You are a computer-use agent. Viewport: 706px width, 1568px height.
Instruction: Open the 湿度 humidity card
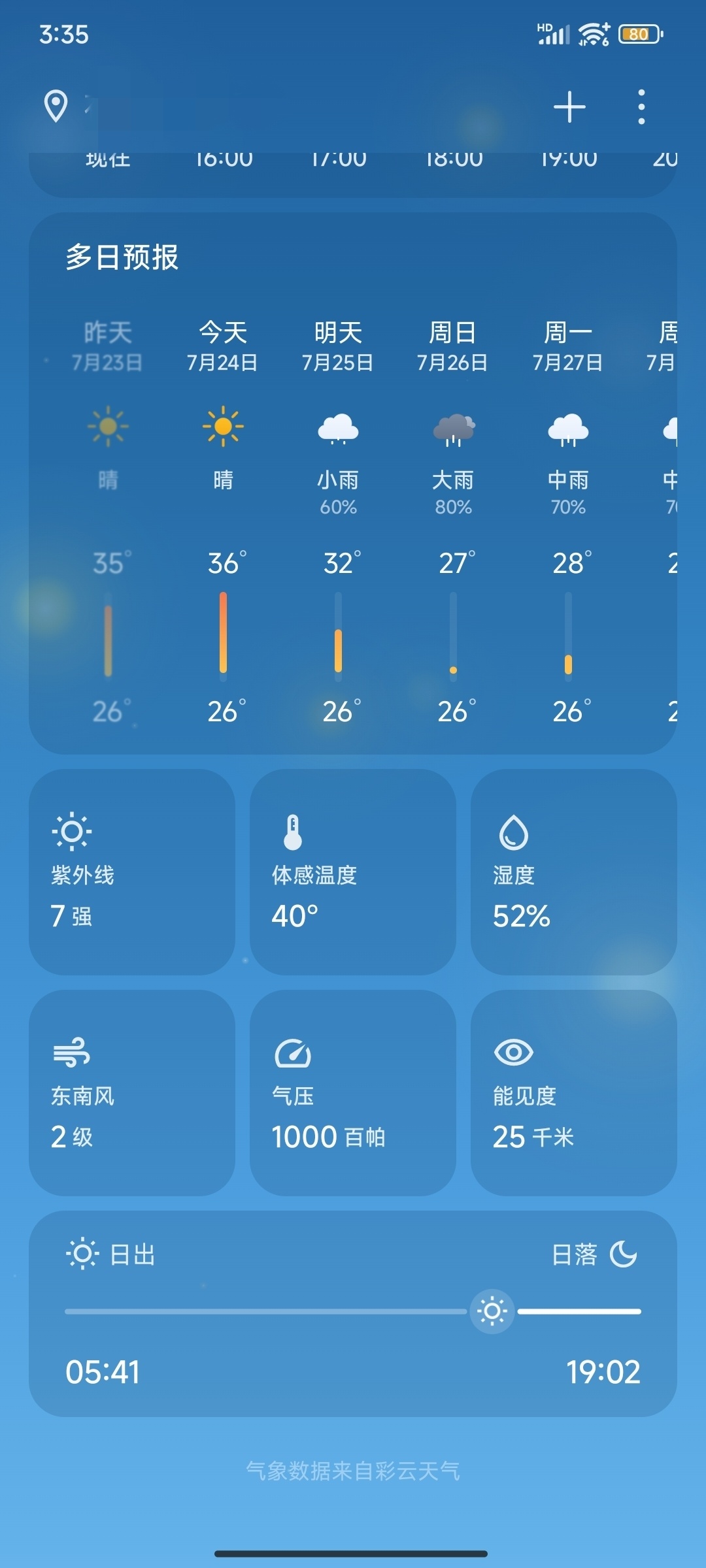coord(574,872)
